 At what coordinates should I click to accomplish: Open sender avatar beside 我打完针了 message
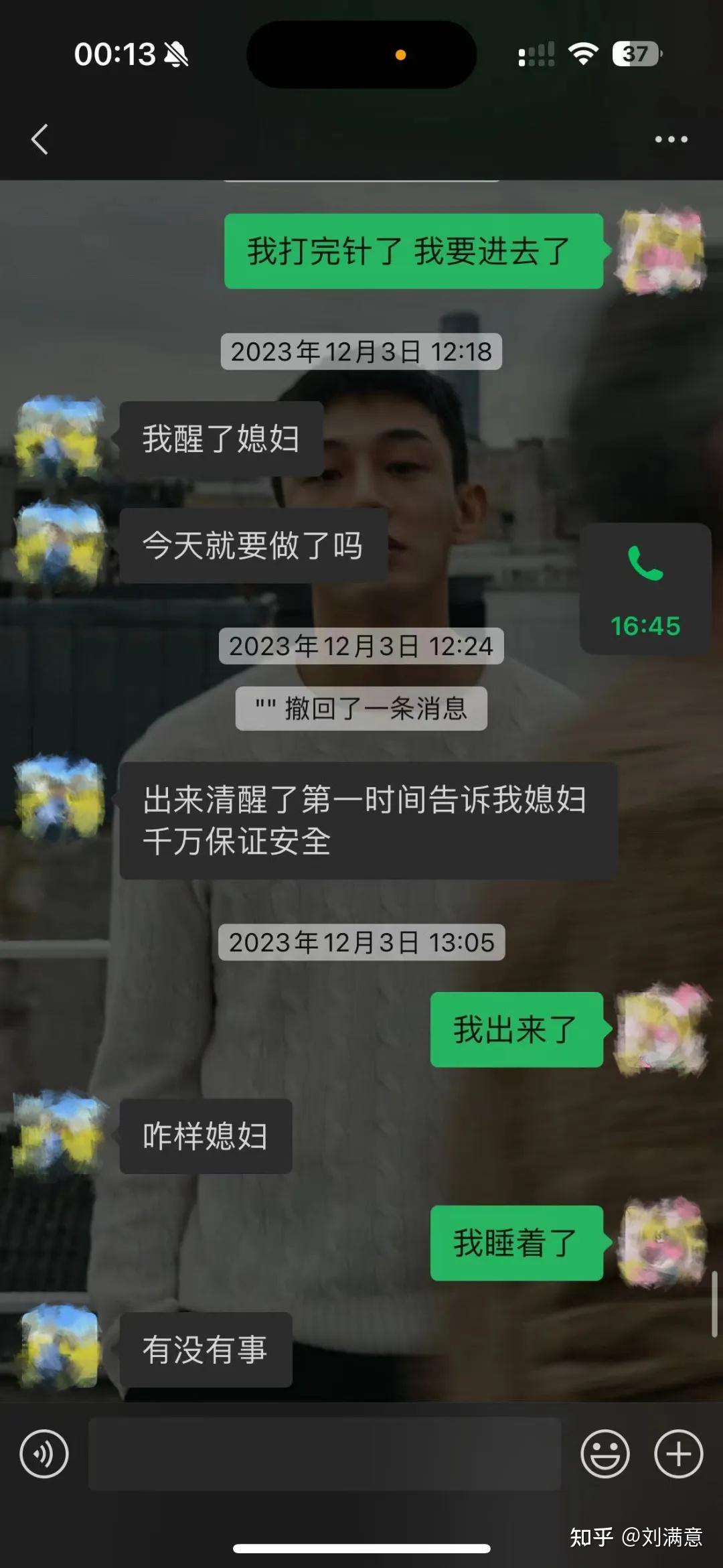(x=661, y=251)
